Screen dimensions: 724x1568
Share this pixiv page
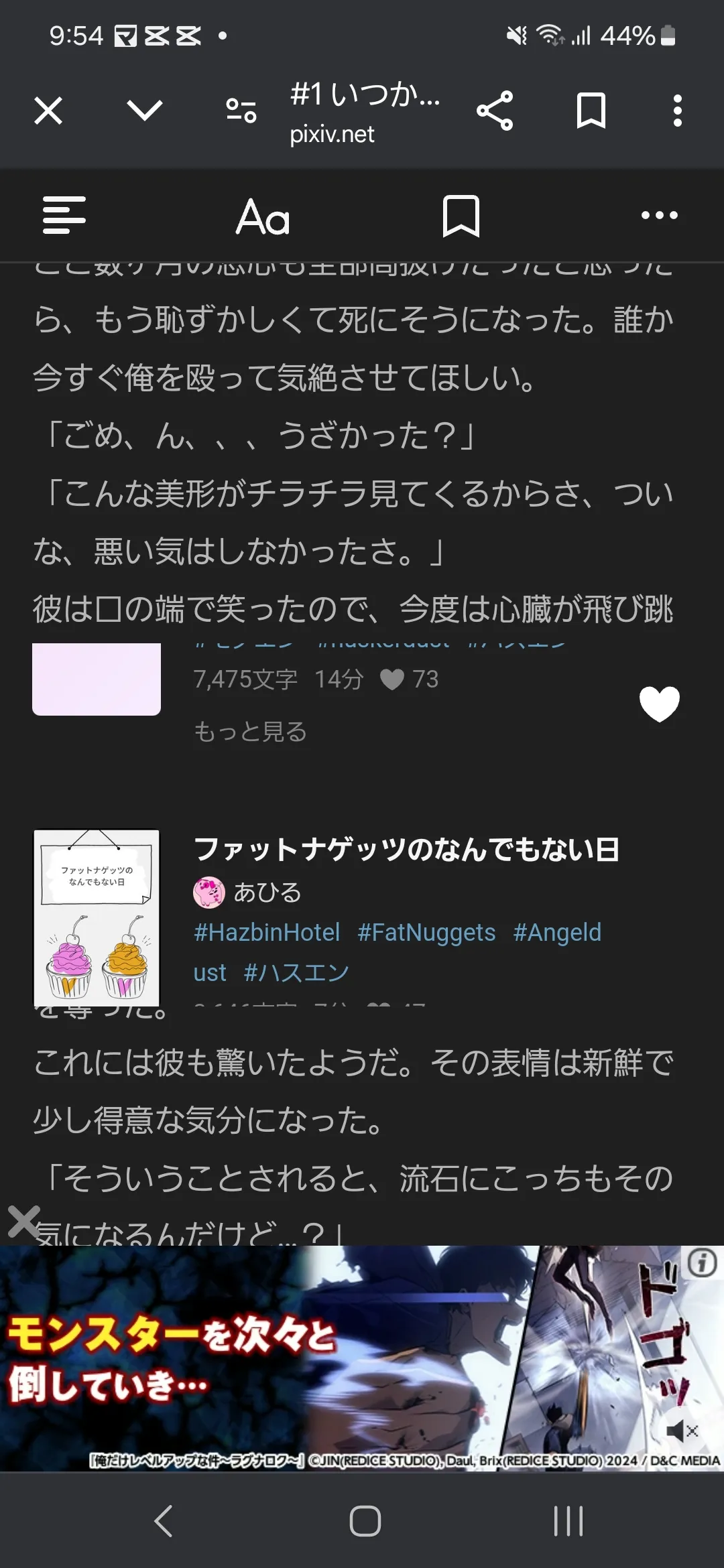tap(495, 111)
